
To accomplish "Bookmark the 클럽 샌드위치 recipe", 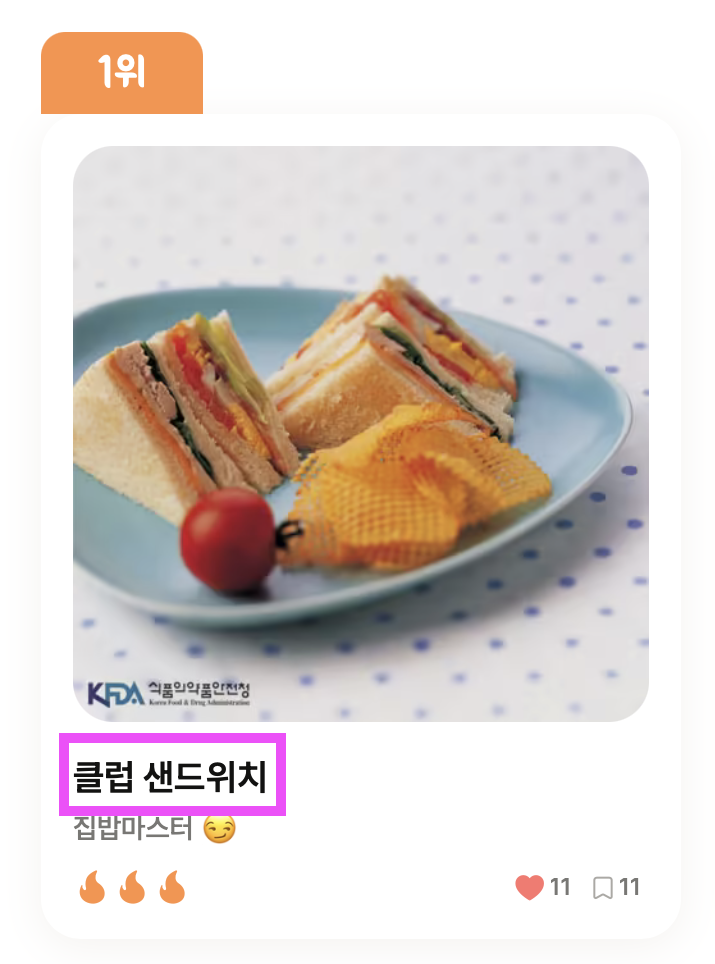I will click(x=602, y=888).
